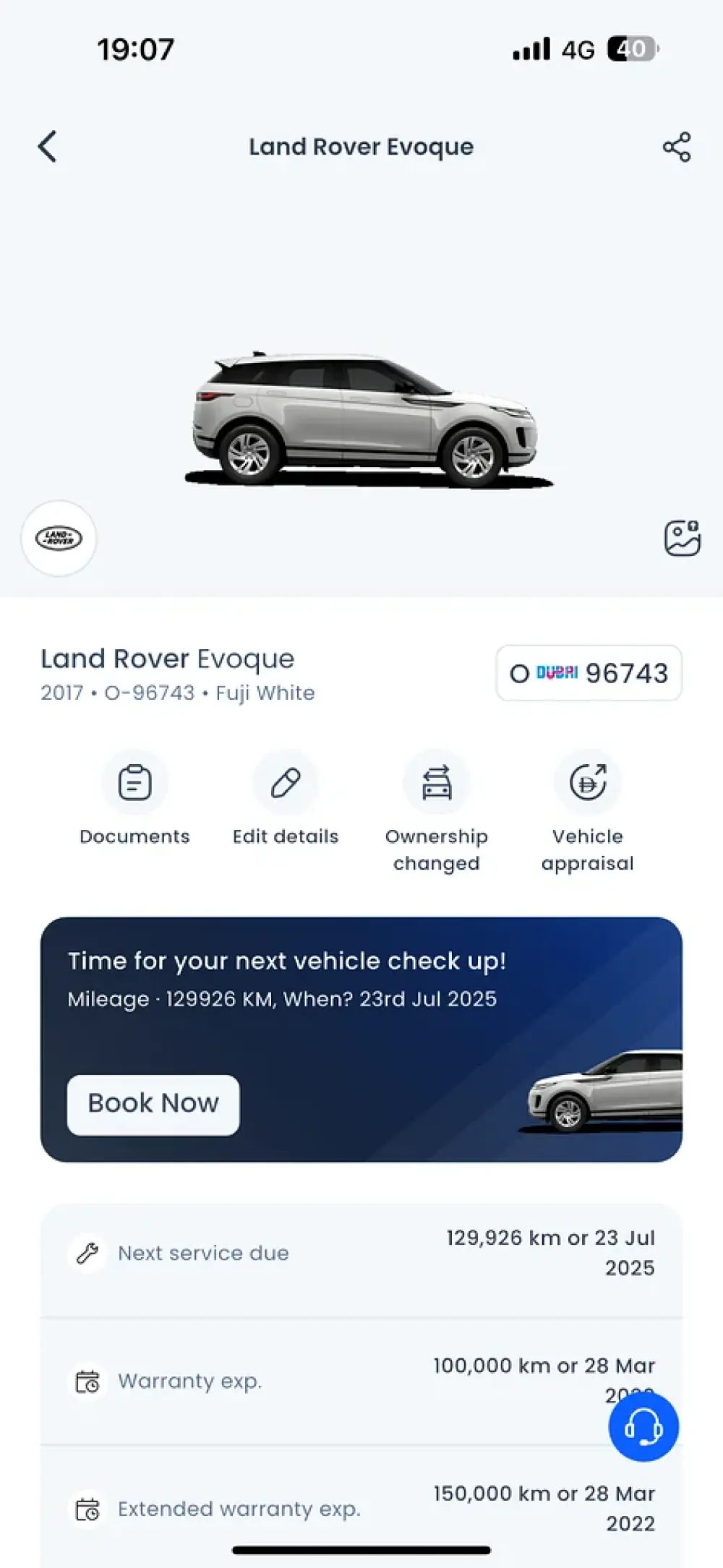Open the support headset chat button
The width and height of the screenshot is (723, 1568).
tap(643, 1427)
